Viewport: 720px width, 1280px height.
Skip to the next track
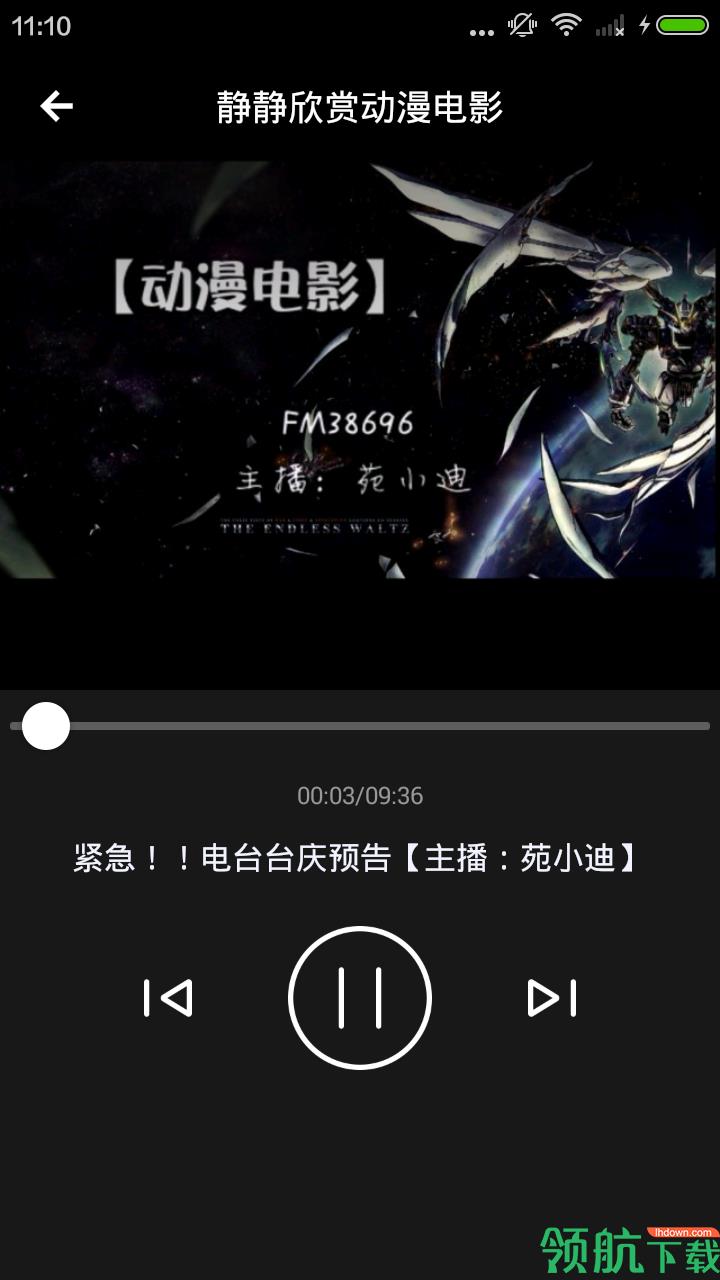coord(552,998)
